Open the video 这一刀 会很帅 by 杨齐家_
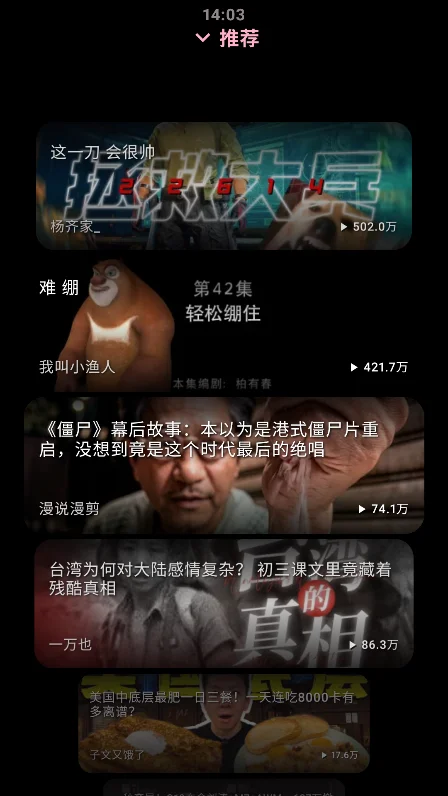The image size is (448, 796). 223,186
